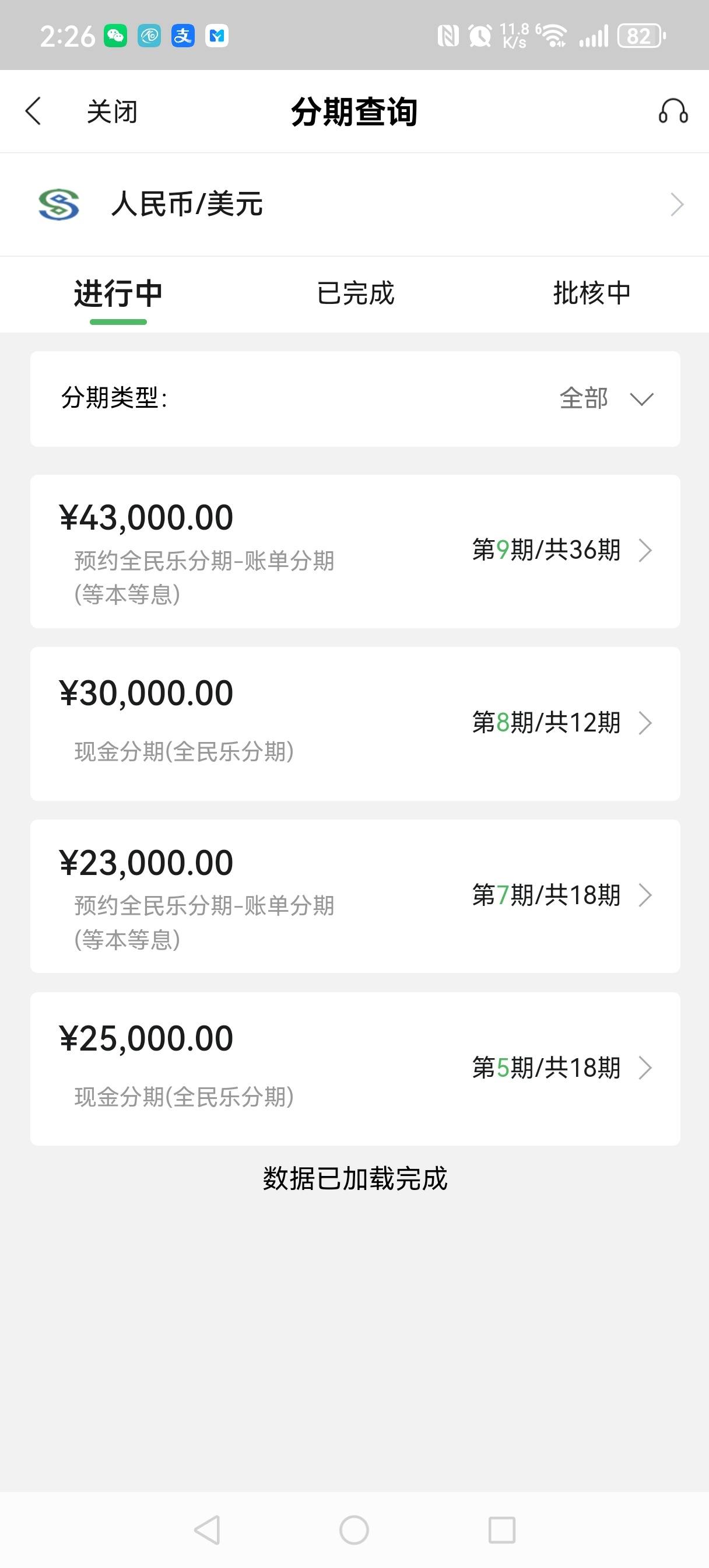Image resolution: width=709 pixels, height=1568 pixels.
Task: Go back using the top-left arrow
Action: click(x=33, y=111)
